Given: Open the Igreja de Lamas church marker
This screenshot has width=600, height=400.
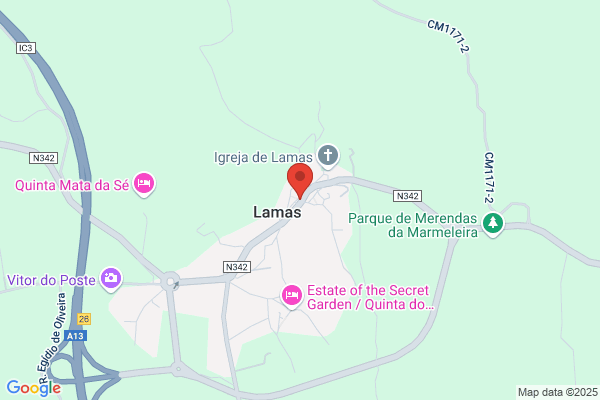Looking at the screenshot, I should coord(328,156).
